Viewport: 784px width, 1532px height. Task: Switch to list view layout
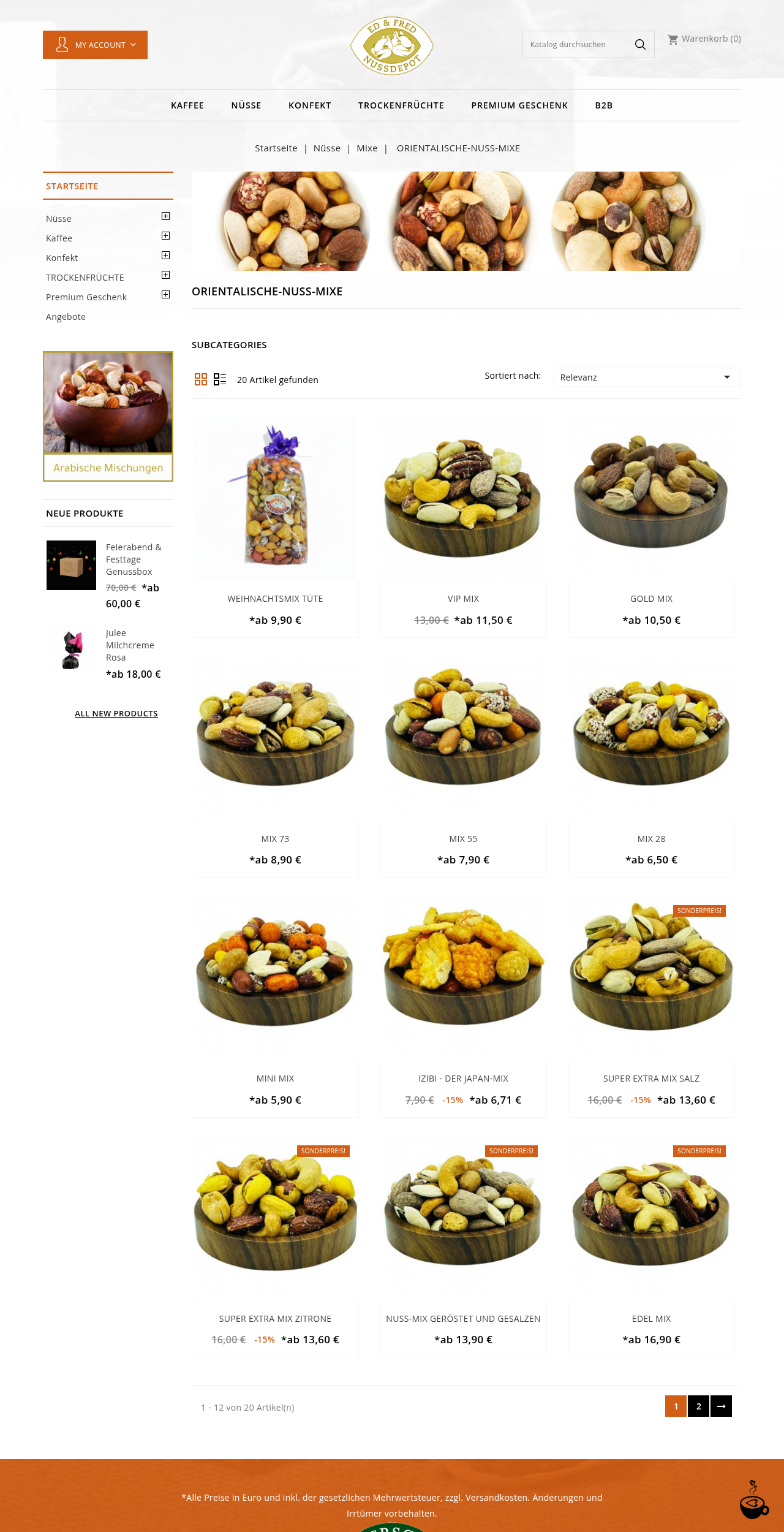[x=220, y=380]
